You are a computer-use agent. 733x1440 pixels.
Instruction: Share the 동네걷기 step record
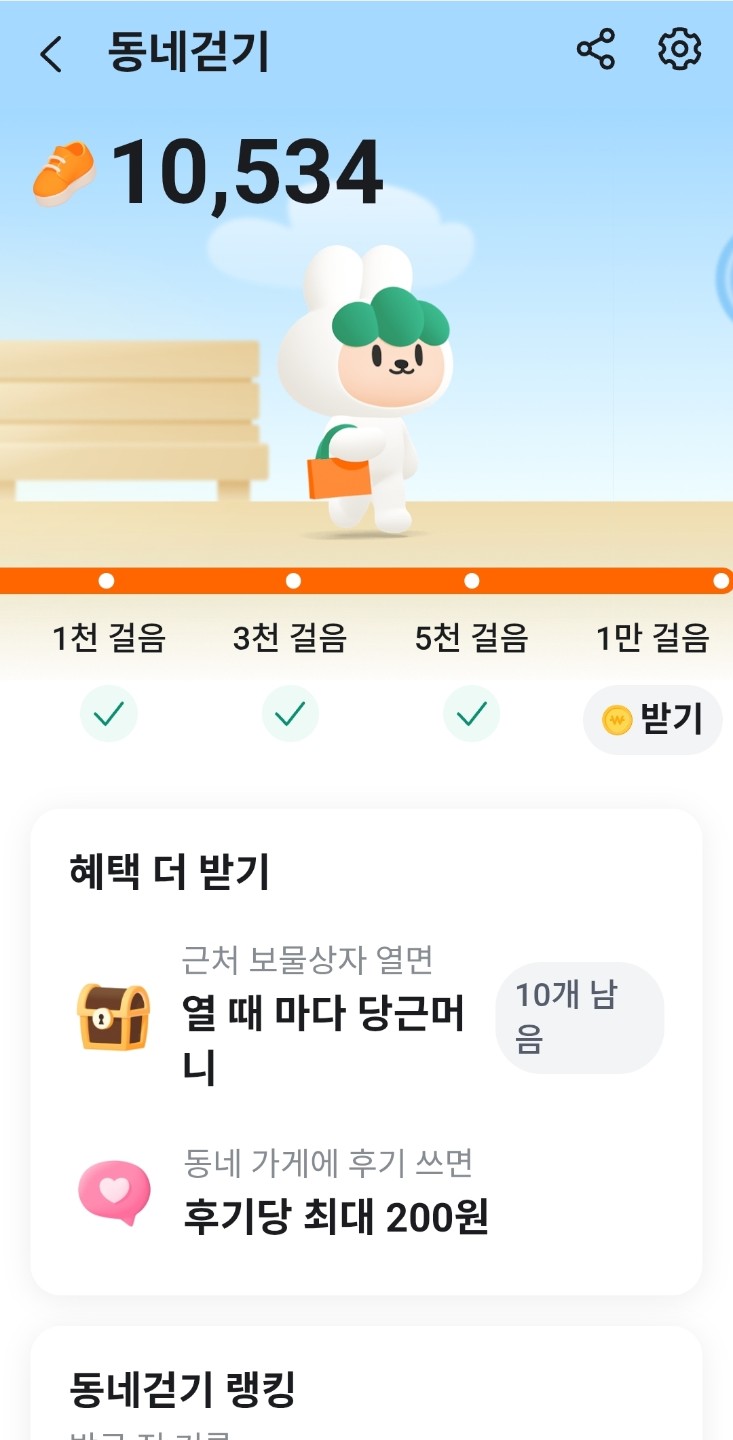[596, 50]
